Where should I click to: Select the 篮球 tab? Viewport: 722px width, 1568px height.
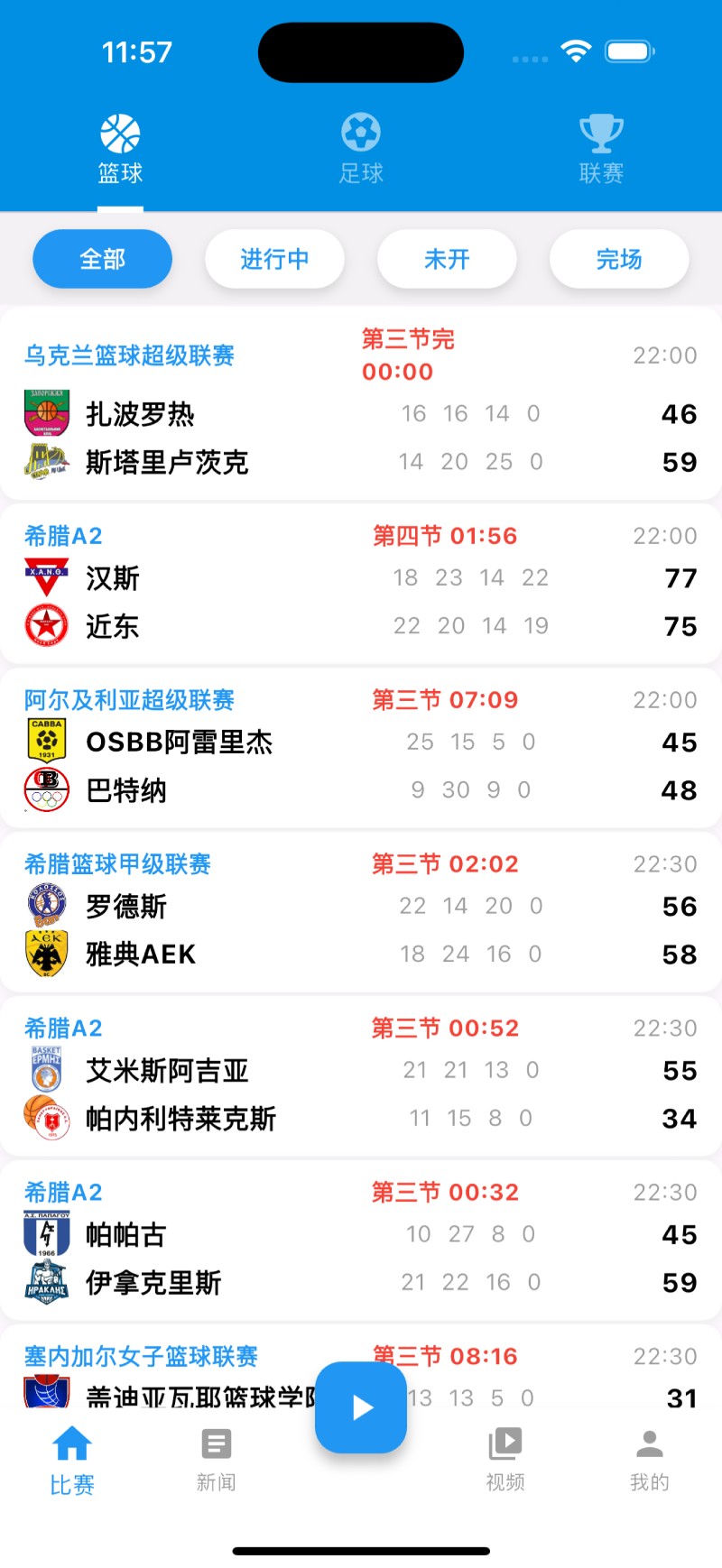pos(120,150)
